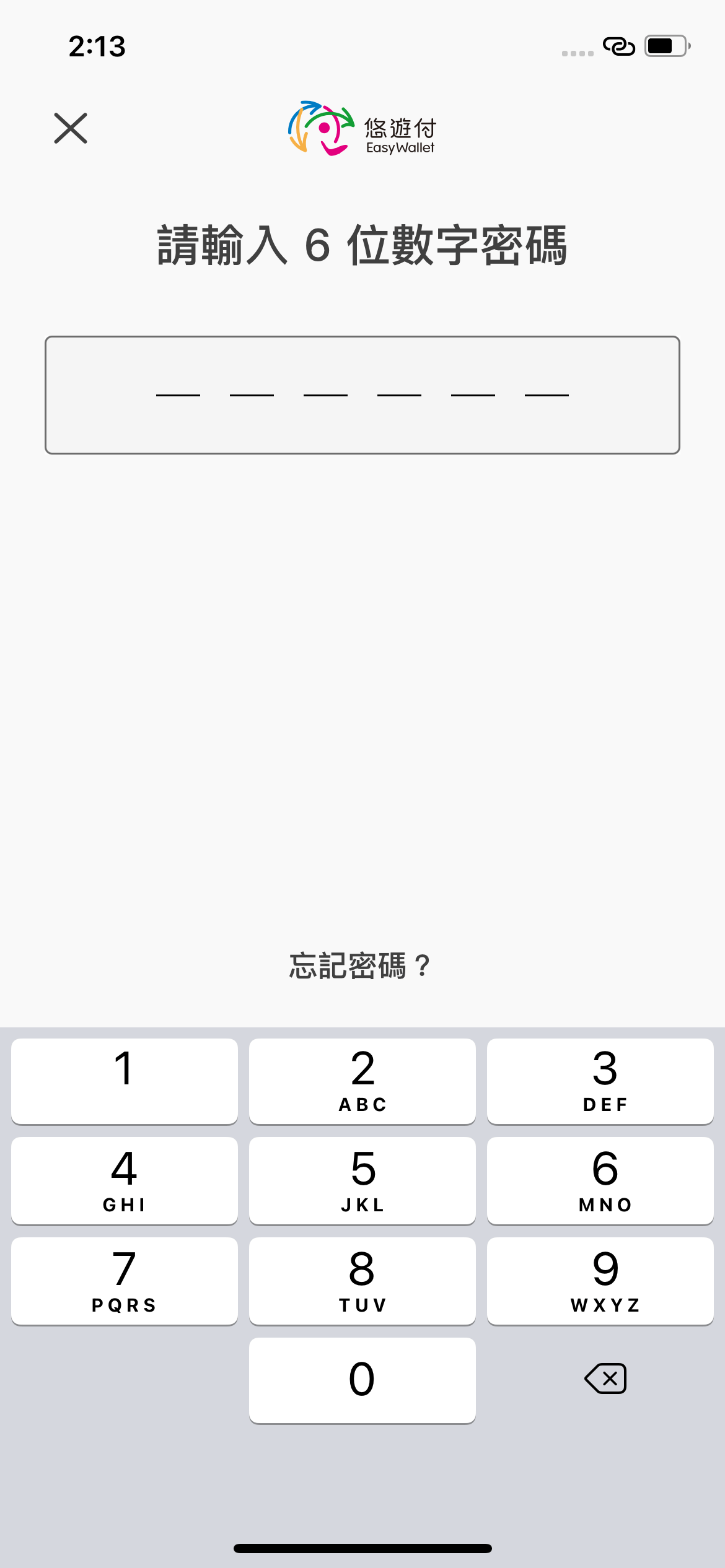Enter digit 8 on the keypad
The height and width of the screenshot is (1568, 725).
click(362, 1281)
